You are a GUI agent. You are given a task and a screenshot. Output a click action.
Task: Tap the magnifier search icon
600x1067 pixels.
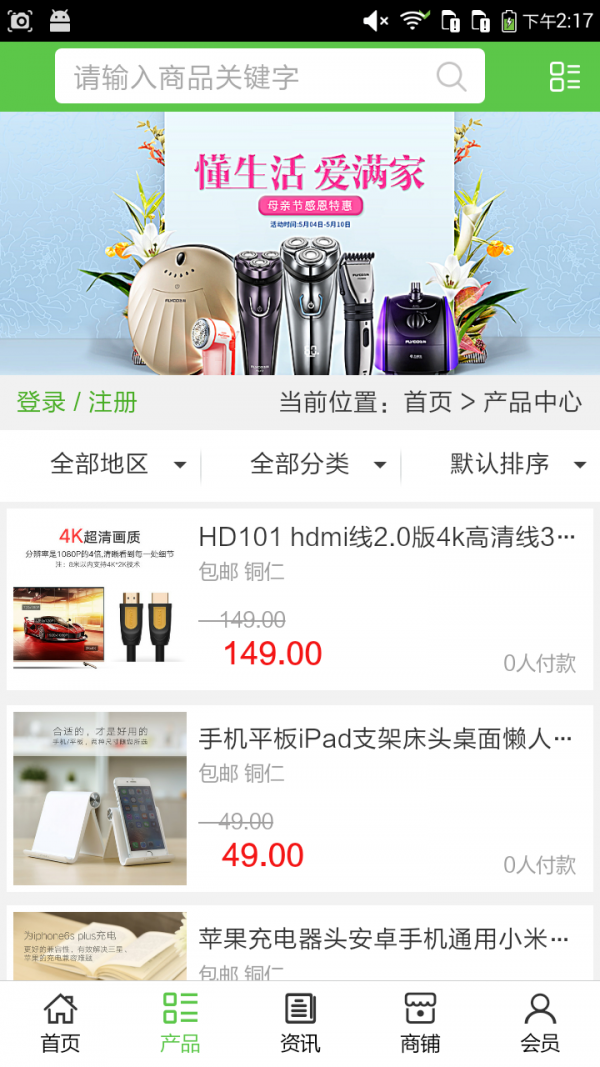point(451,77)
